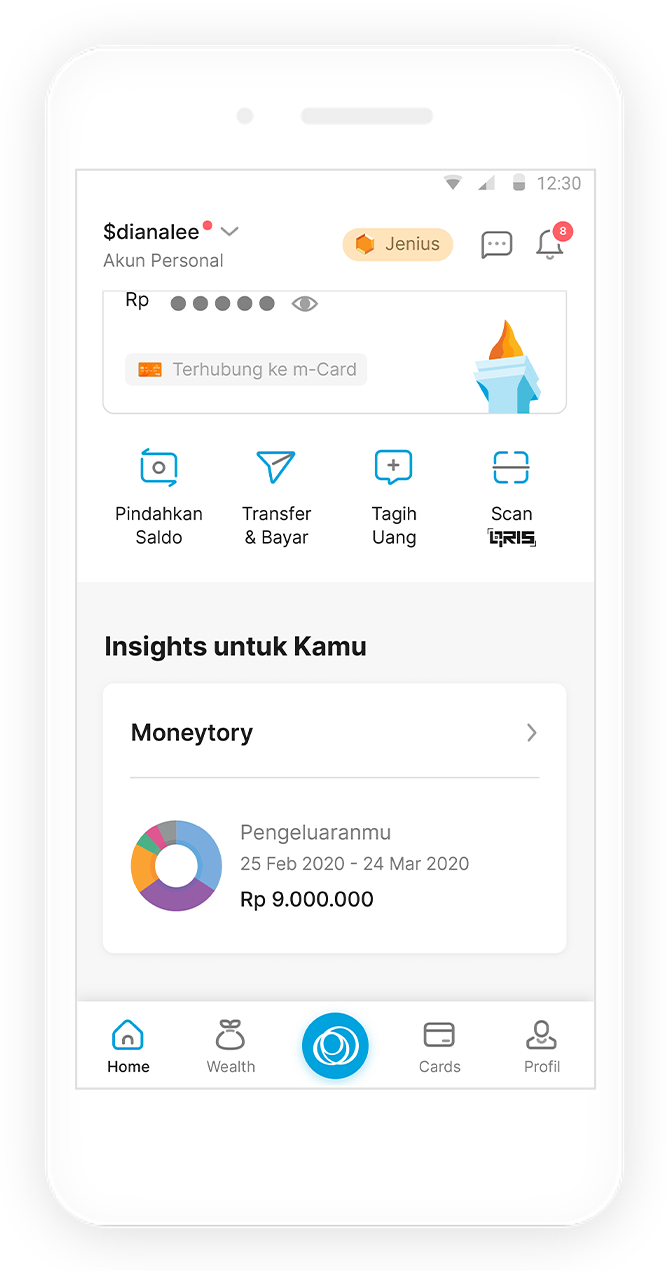The width and height of the screenshot is (667, 1271).
Task: Tap the Jenius badge chip
Action: tap(398, 244)
